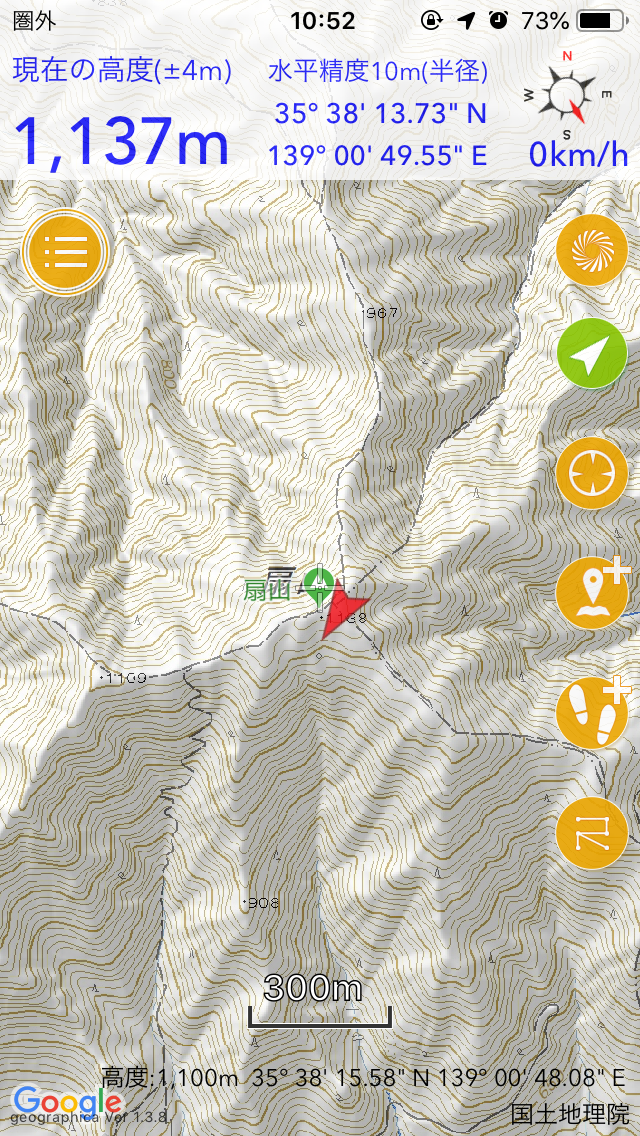Tap the compass to change map orientation

568,94
